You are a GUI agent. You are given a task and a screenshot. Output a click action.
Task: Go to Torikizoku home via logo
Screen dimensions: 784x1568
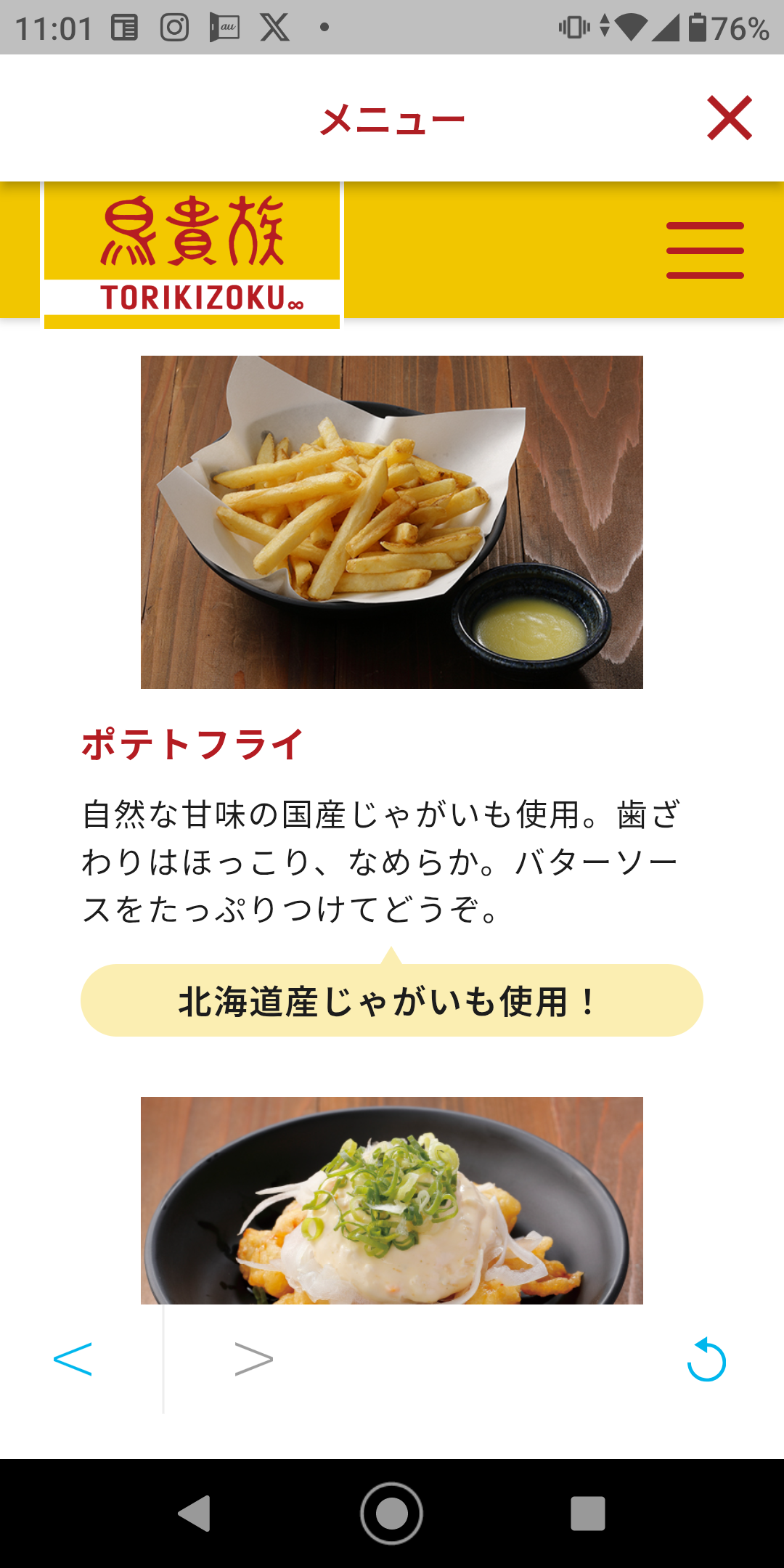pyautogui.click(x=192, y=254)
